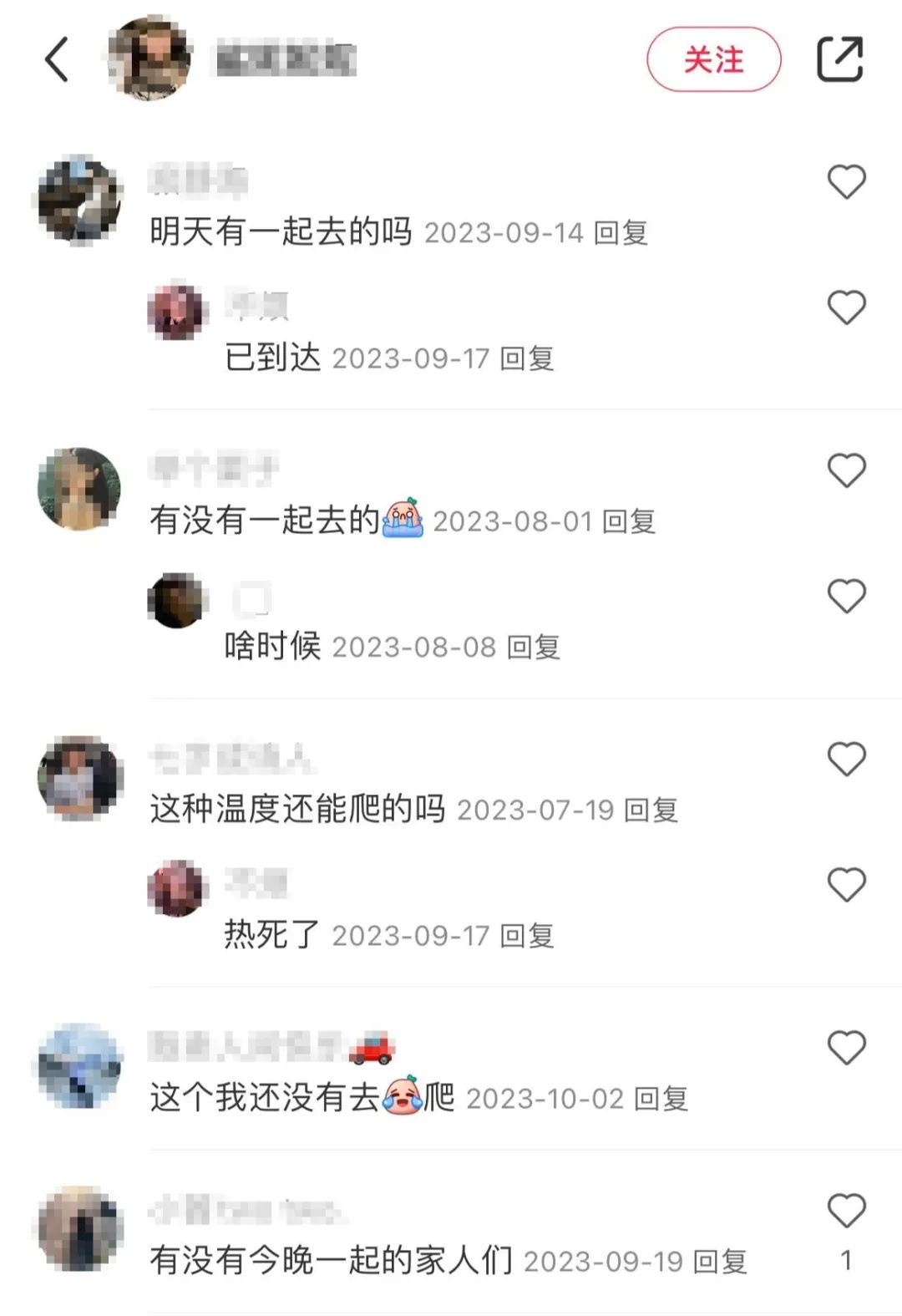Like the reply 热死了
Image resolution: width=902 pixels, height=1316 pixels.
[x=846, y=885]
